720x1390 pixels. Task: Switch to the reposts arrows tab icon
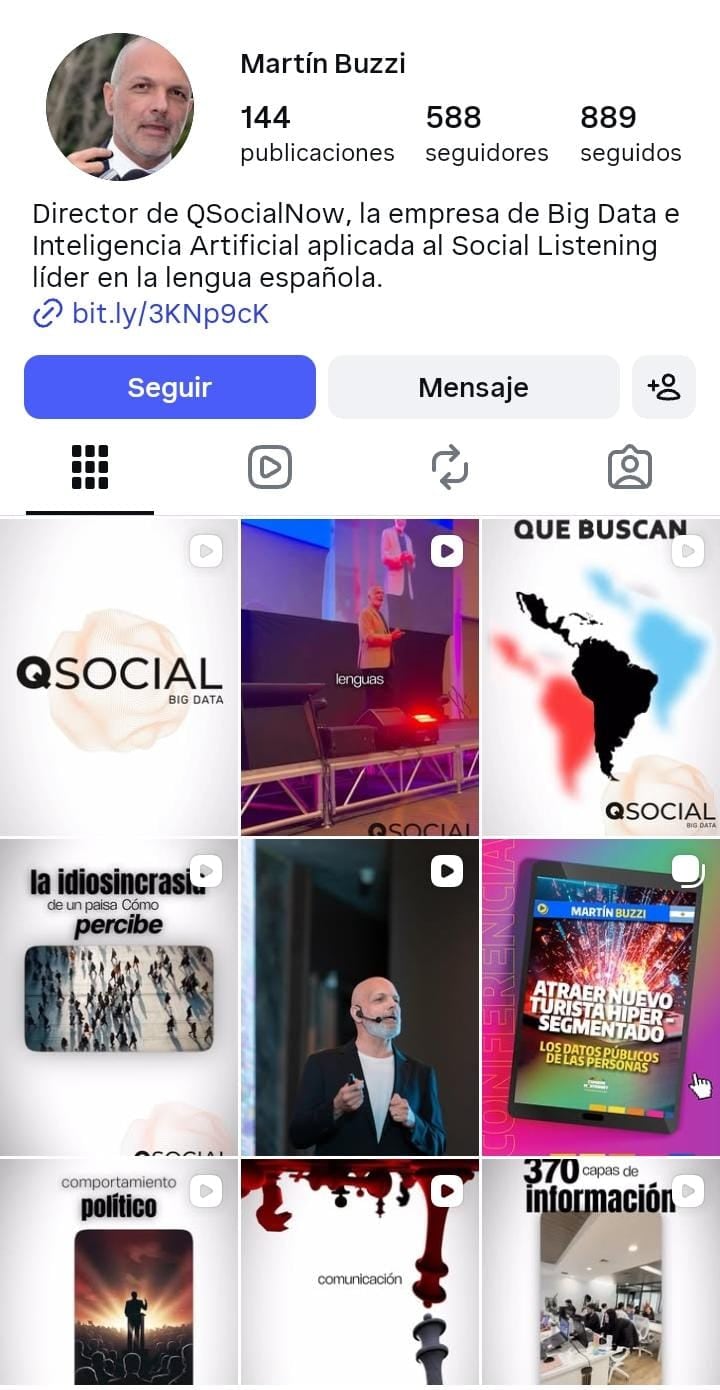tap(449, 466)
